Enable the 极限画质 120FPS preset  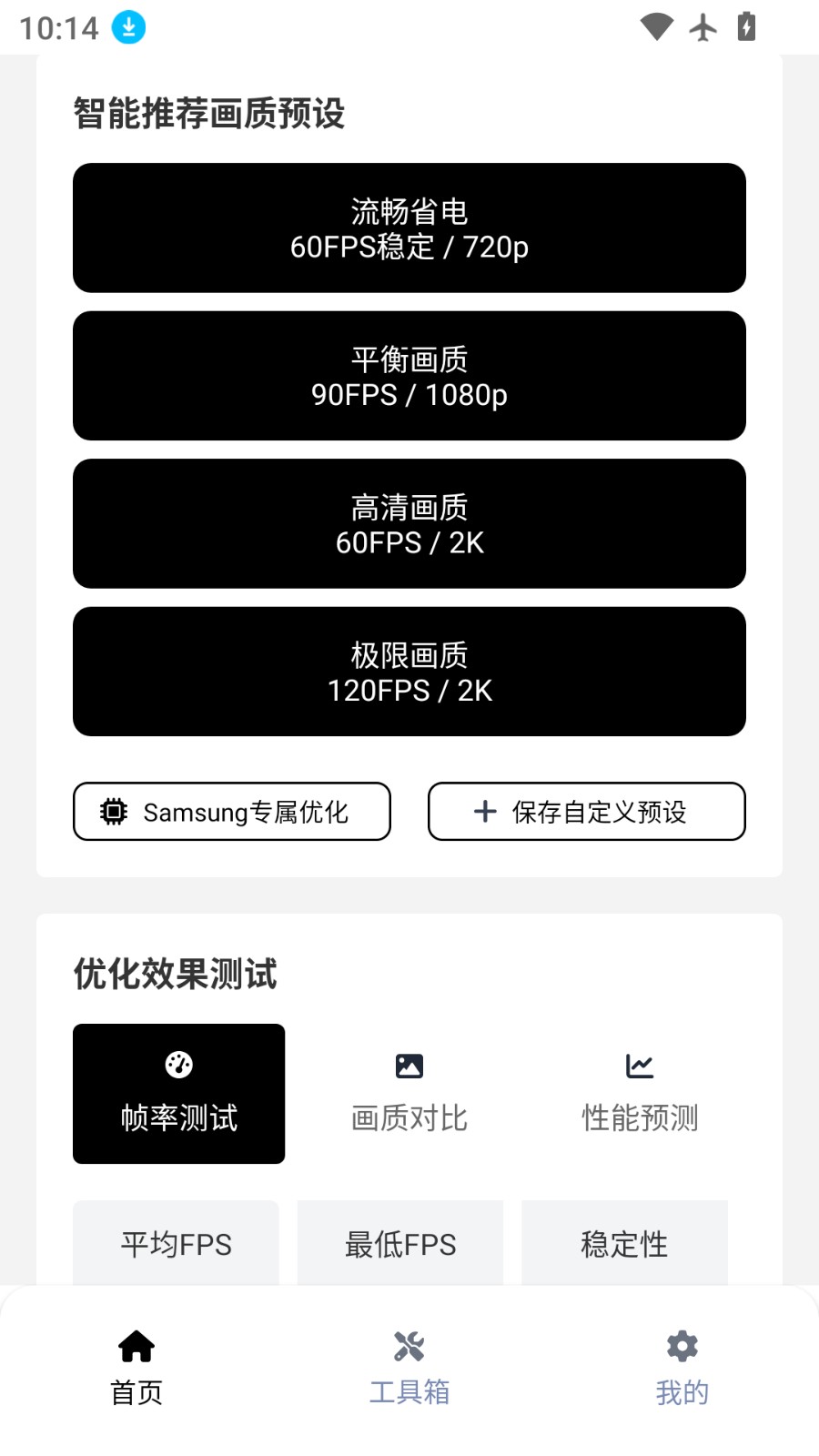click(x=409, y=672)
